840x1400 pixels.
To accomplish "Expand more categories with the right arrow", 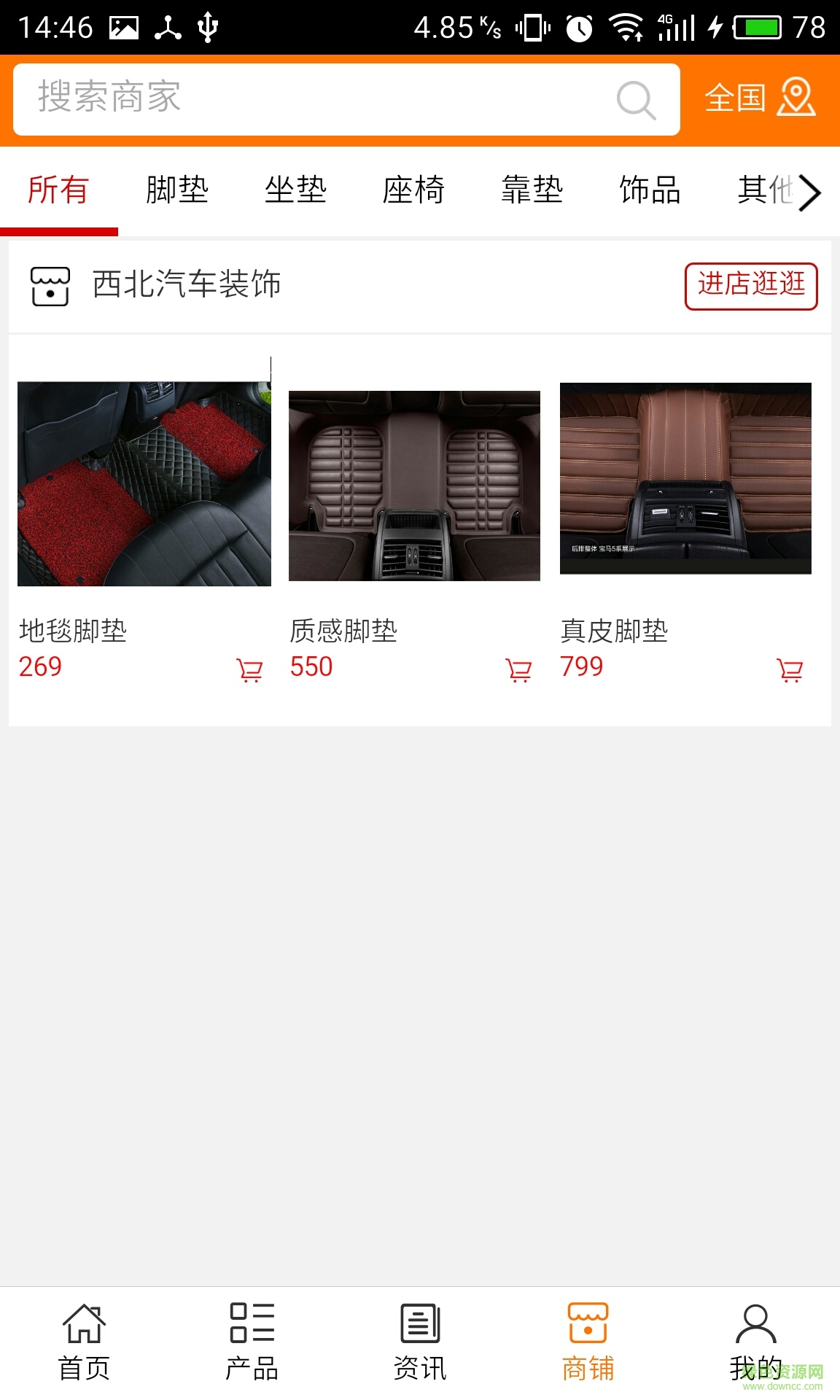I will [x=809, y=192].
